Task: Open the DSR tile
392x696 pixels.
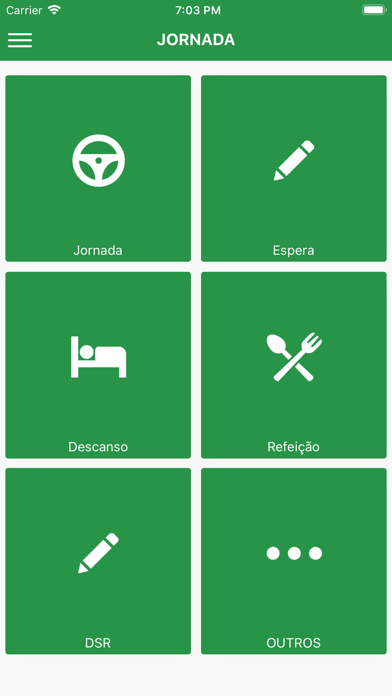Action: 98,561
